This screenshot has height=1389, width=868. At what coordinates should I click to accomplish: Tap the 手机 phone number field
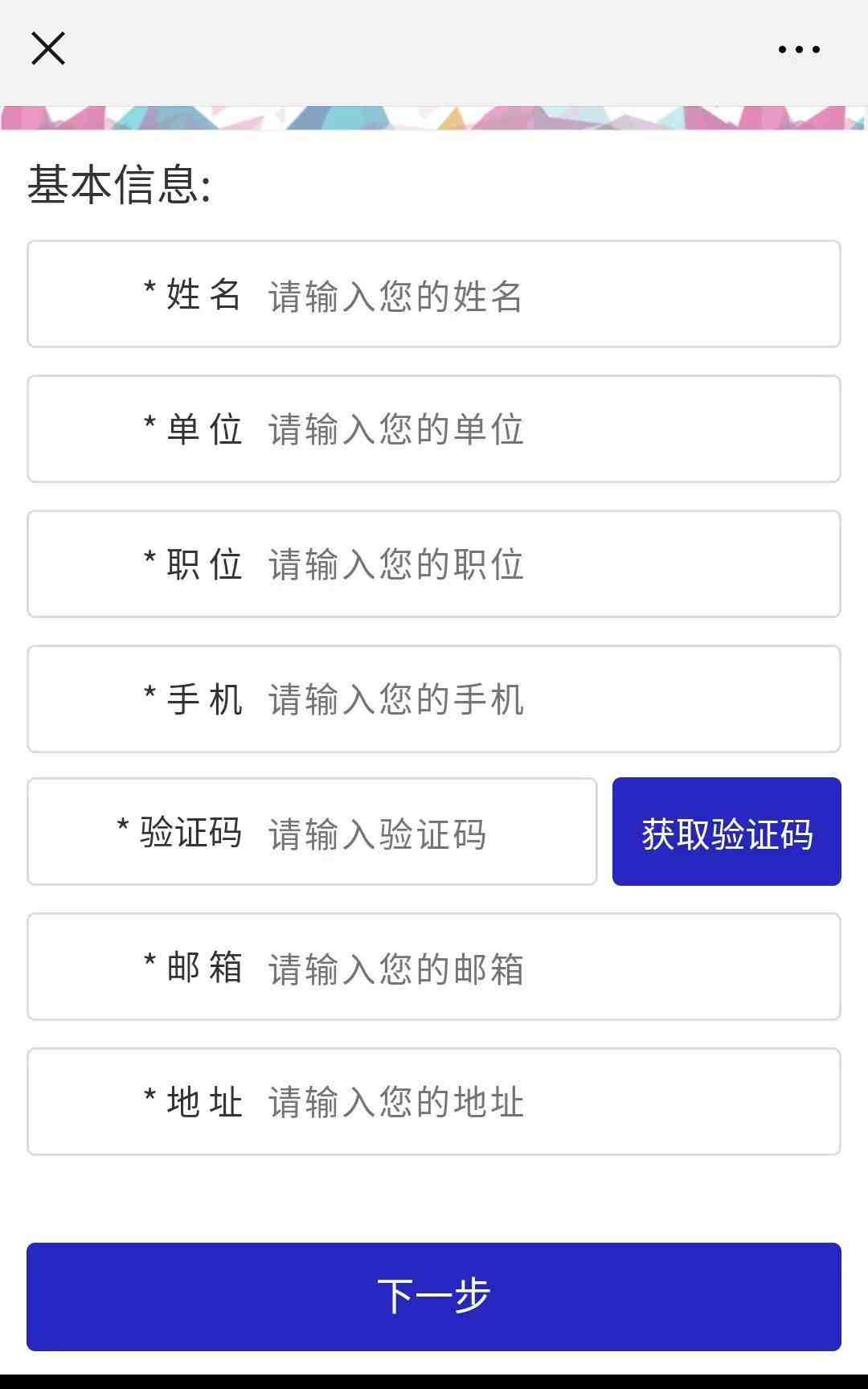[434, 699]
